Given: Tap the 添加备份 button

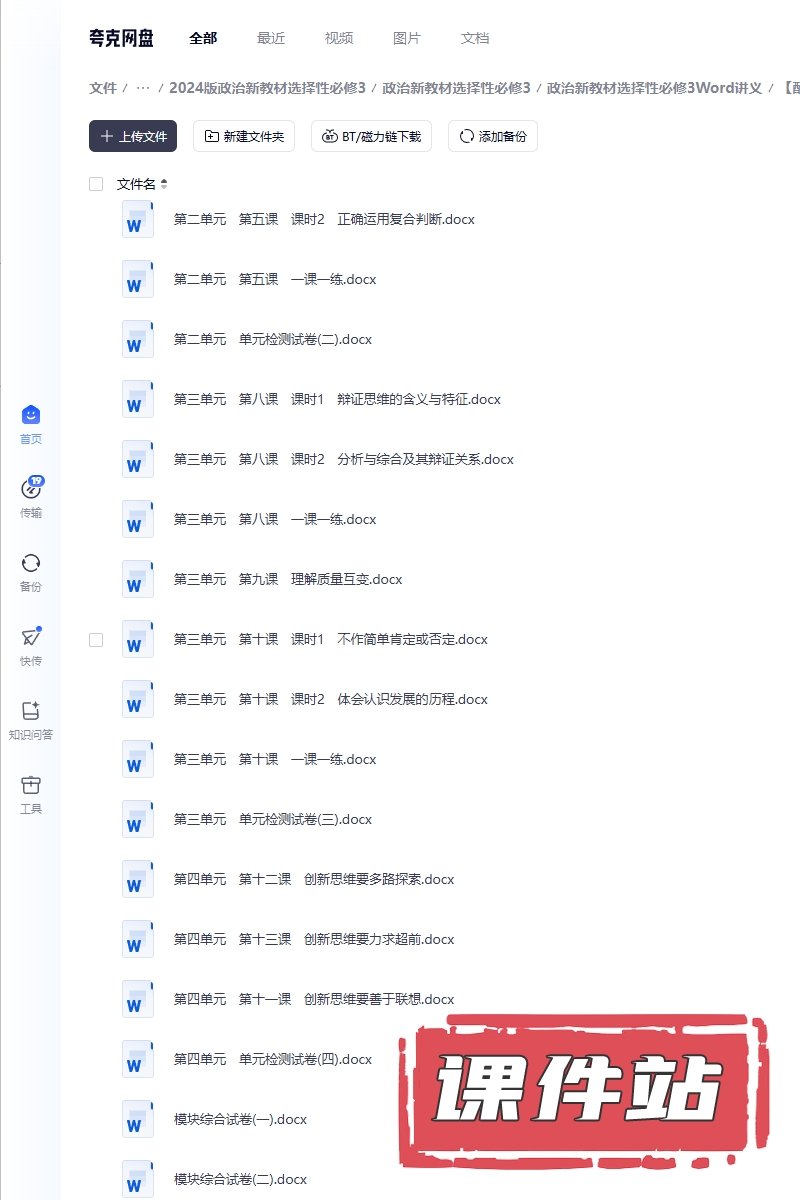Looking at the screenshot, I should (x=493, y=136).
